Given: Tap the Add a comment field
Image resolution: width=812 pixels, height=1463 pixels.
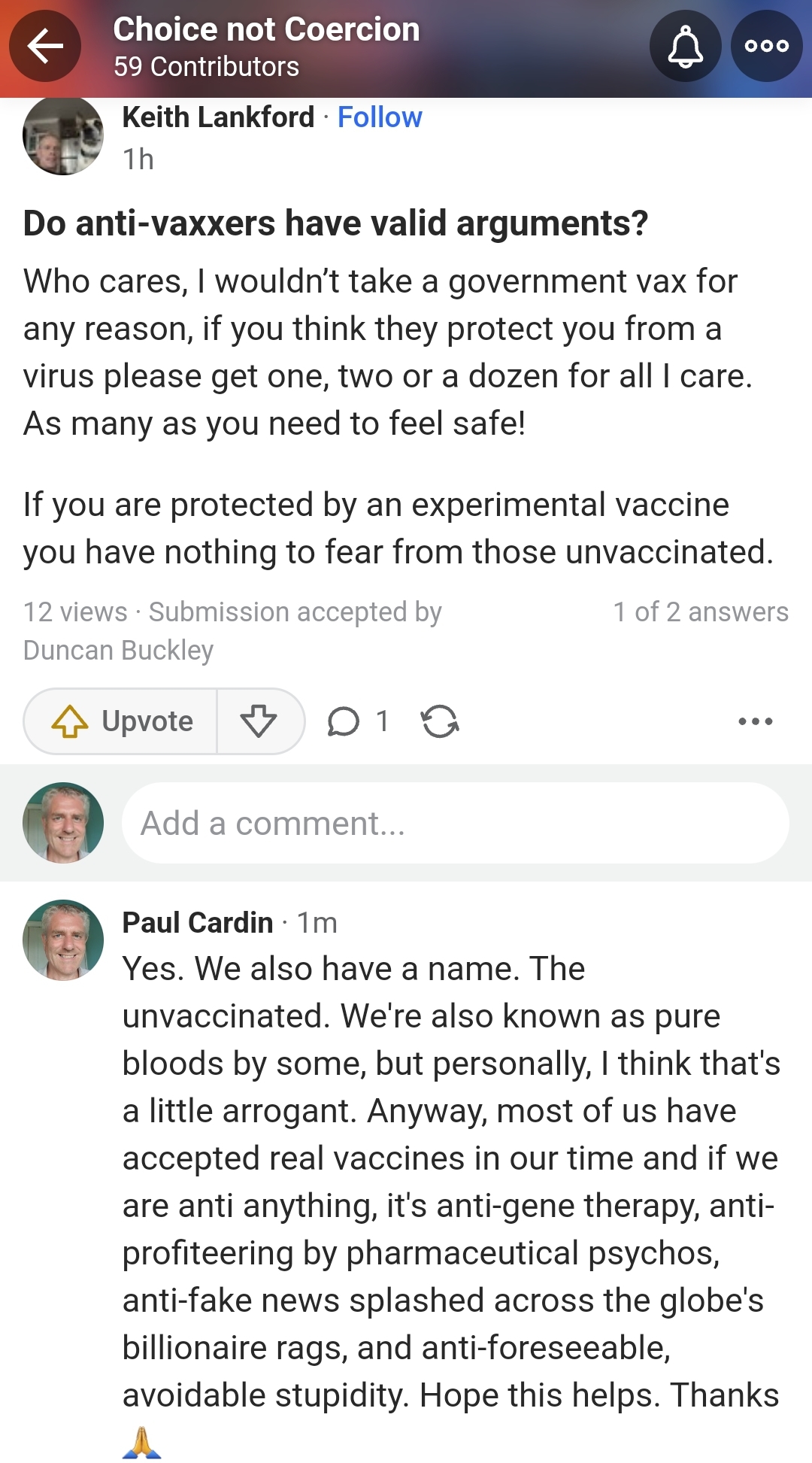Looking at the screenshot, I should coord(455,823).
